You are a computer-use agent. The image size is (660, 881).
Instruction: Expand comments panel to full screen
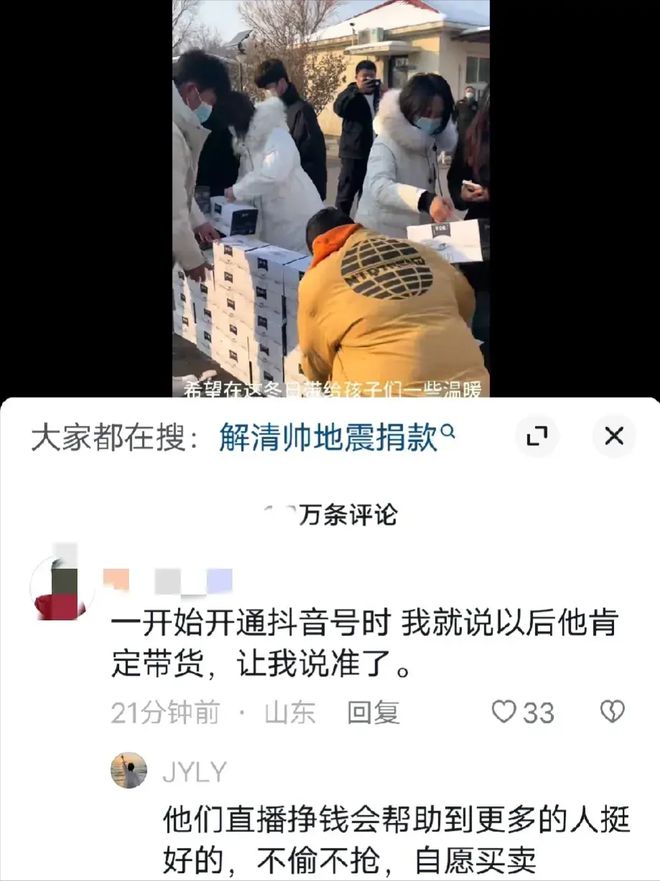point(537,436)
